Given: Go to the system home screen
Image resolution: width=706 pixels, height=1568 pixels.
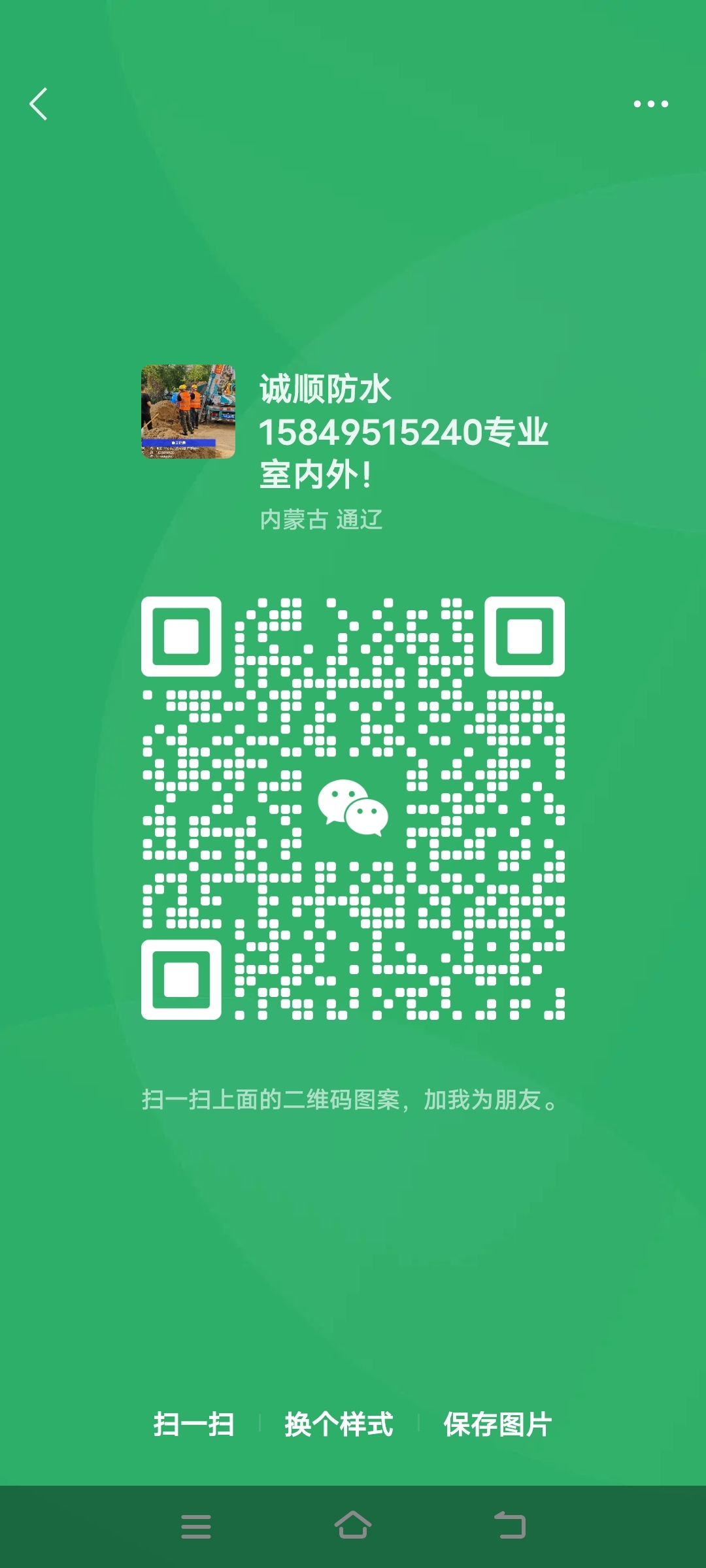Looking at the screenshot, I should click(353, 1526).
